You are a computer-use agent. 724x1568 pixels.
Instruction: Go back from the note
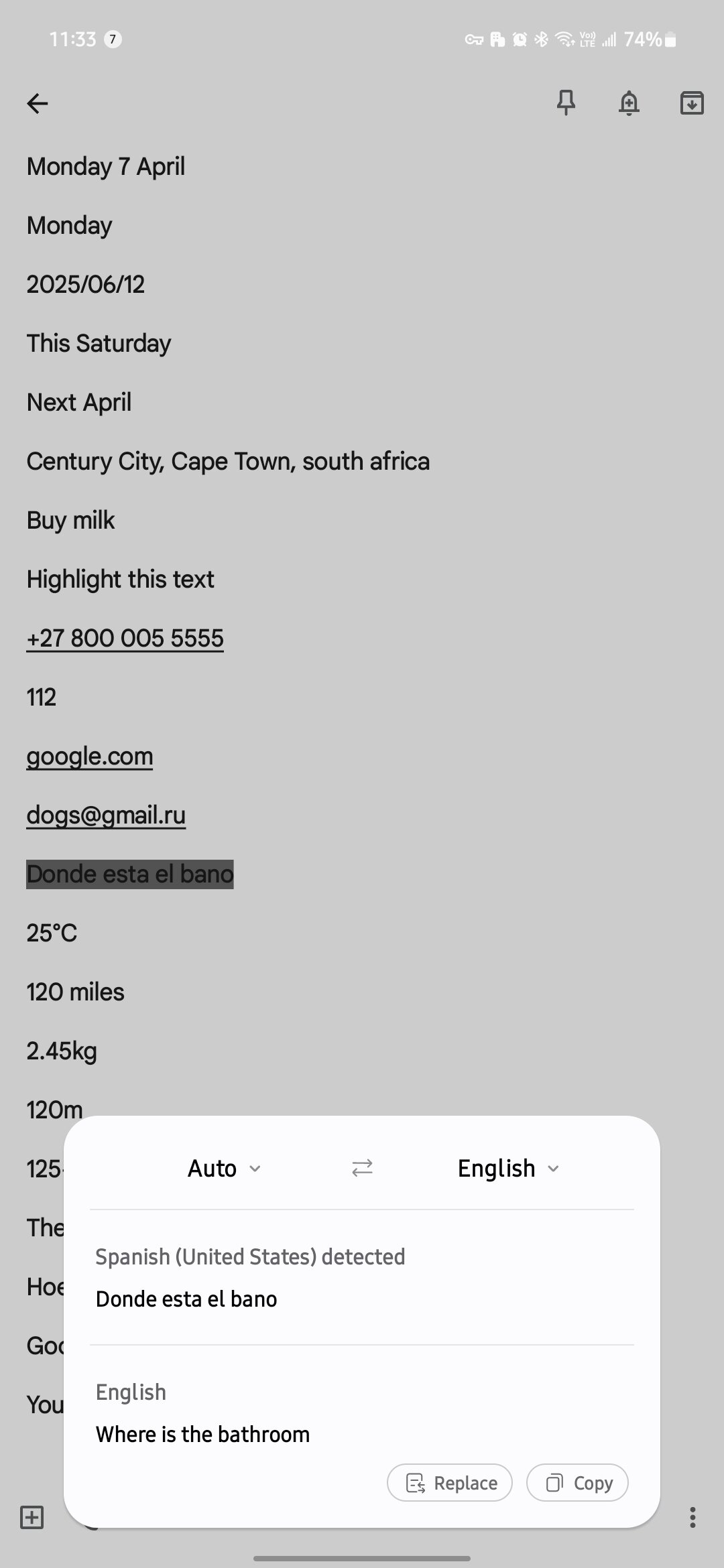coord(38,103)
